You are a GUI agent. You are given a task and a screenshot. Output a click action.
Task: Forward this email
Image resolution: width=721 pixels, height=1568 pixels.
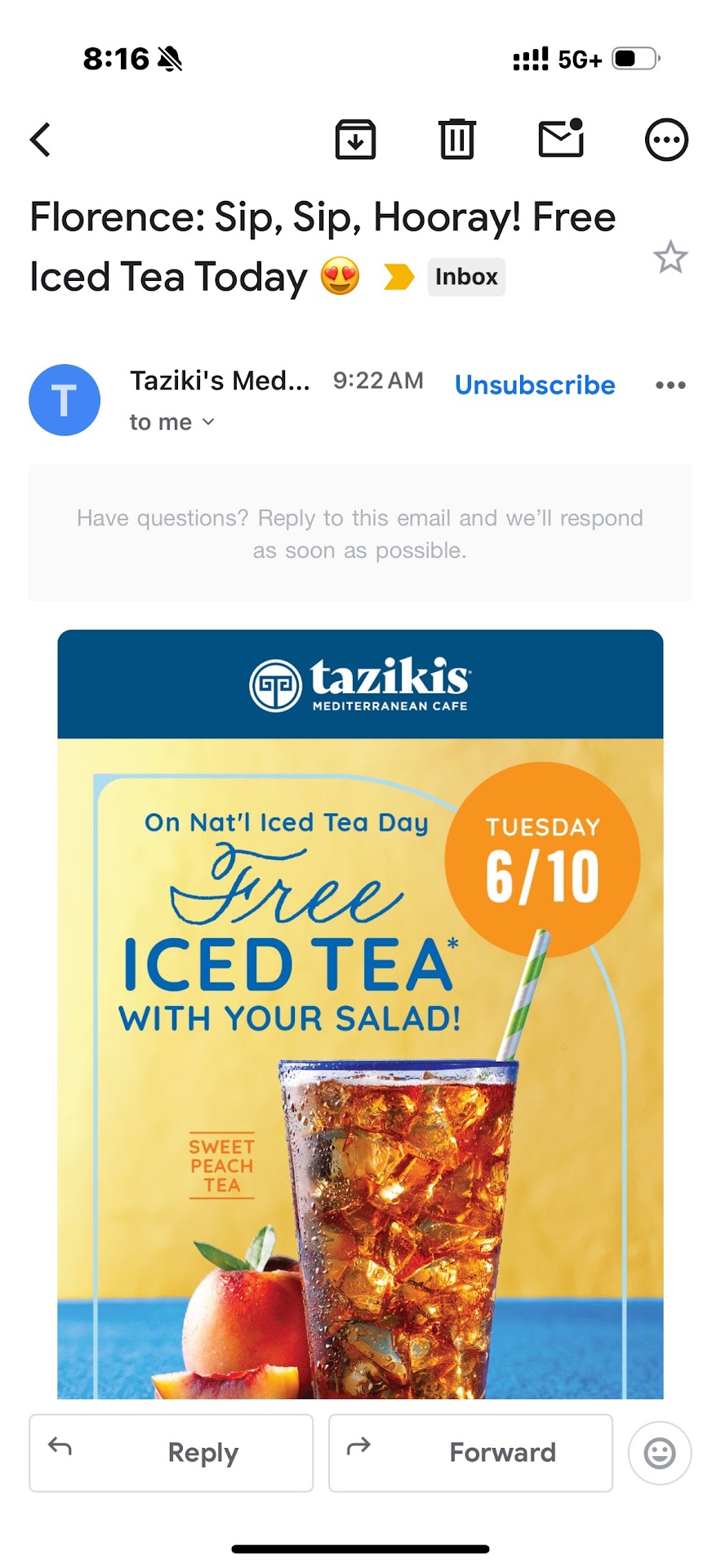coord(470,1453)
